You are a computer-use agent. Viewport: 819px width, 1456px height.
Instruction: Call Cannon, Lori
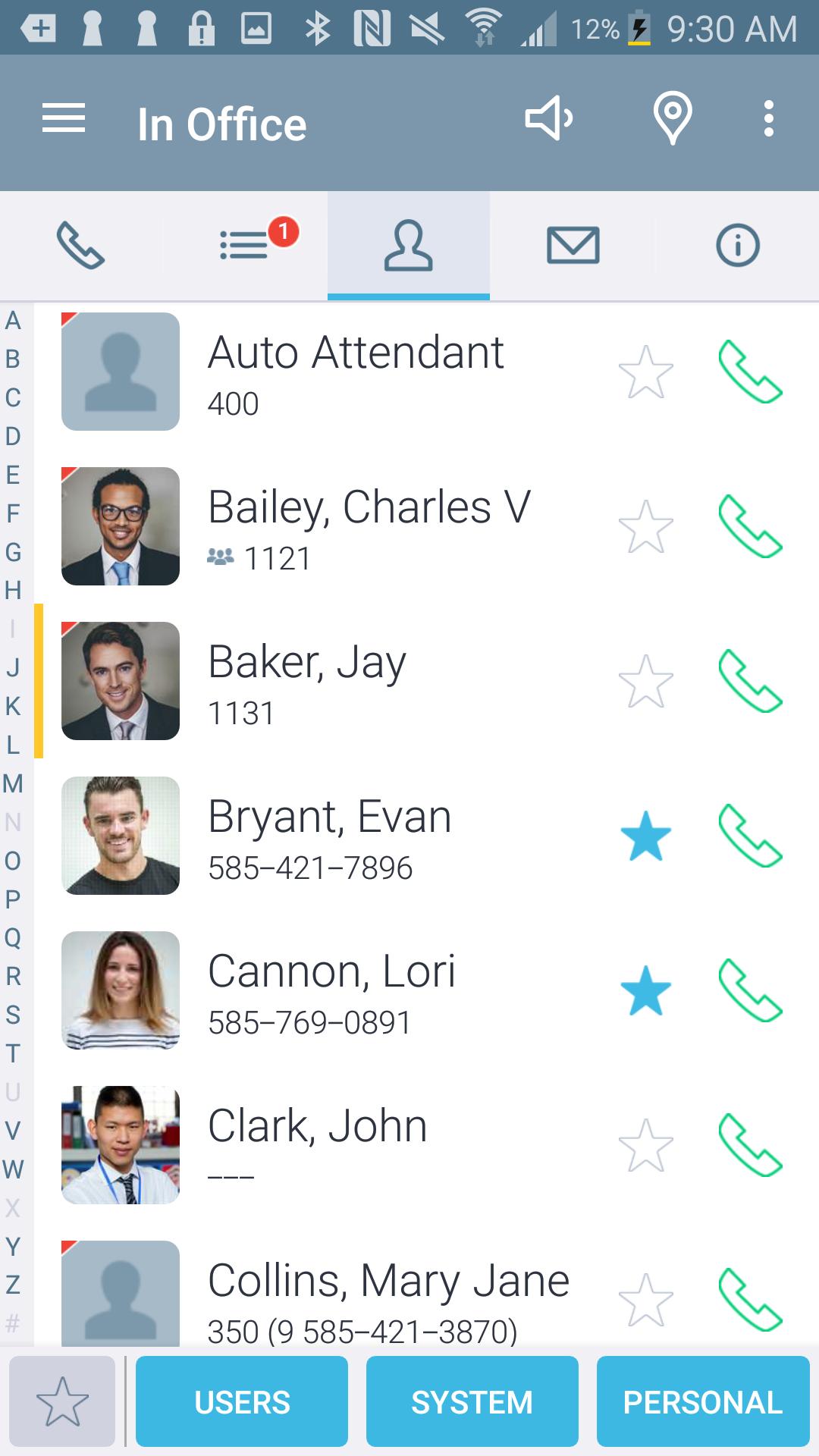[749, 991]
